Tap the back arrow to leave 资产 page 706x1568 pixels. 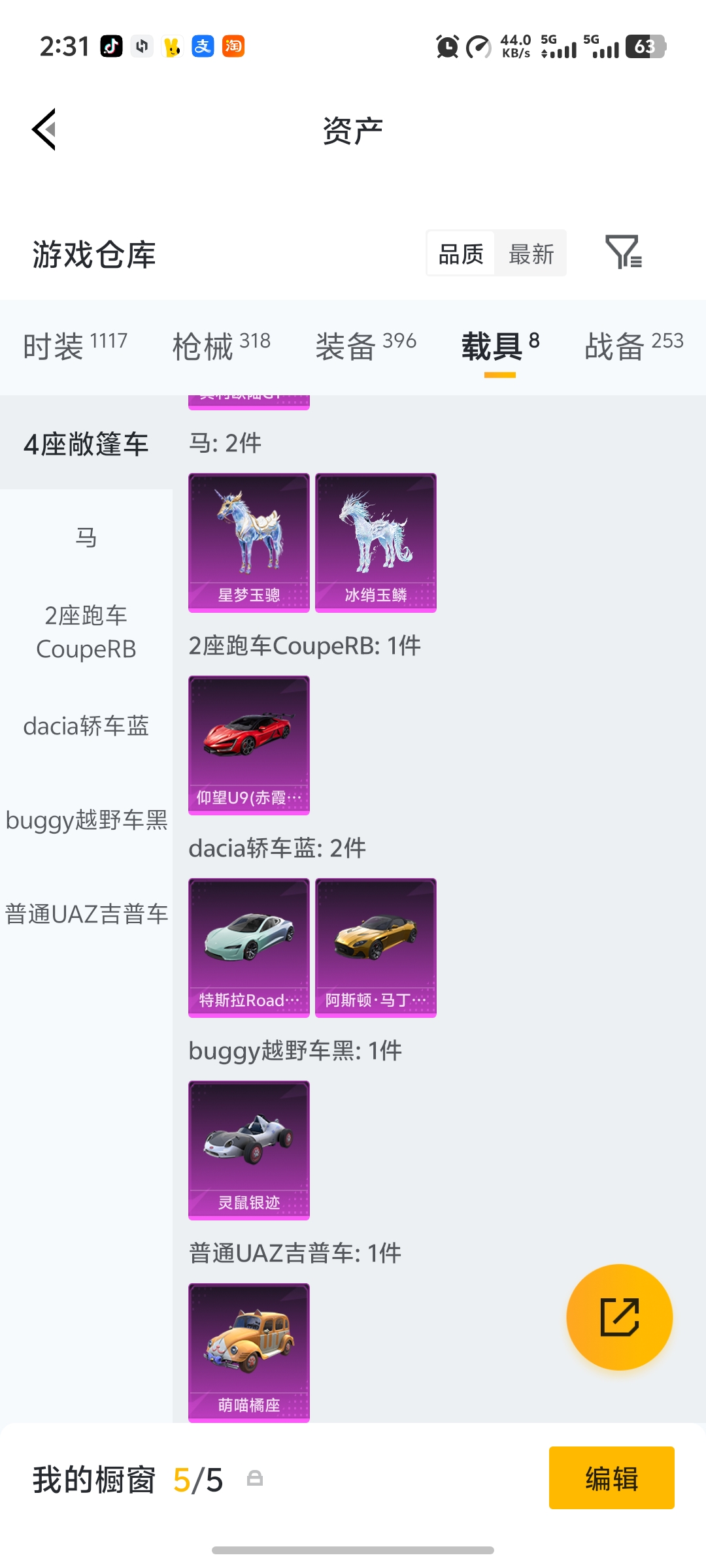point(44,130)
